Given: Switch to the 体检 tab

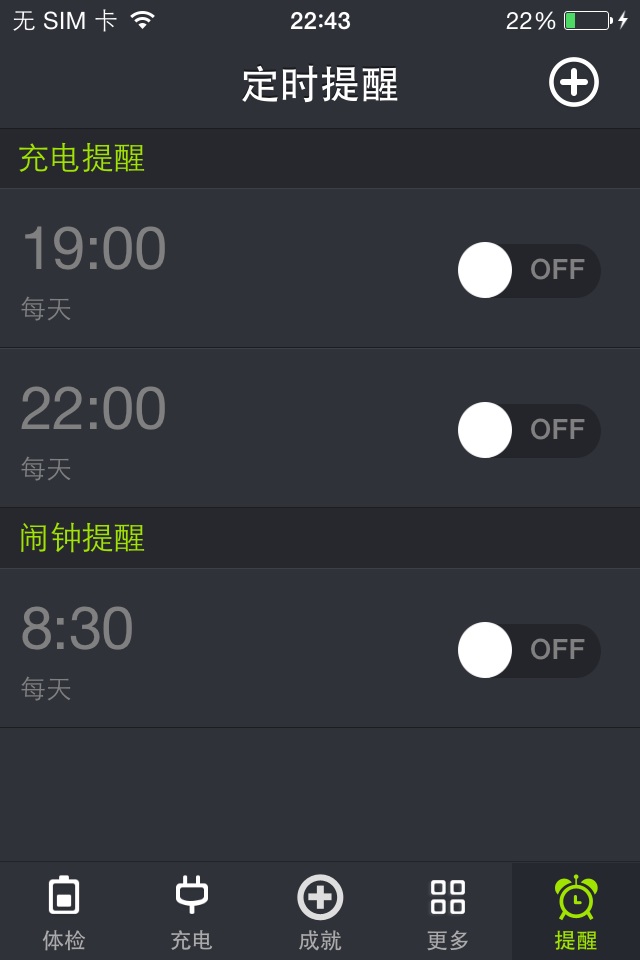Looking at the screenshot, I should click(x=64, y=912).
